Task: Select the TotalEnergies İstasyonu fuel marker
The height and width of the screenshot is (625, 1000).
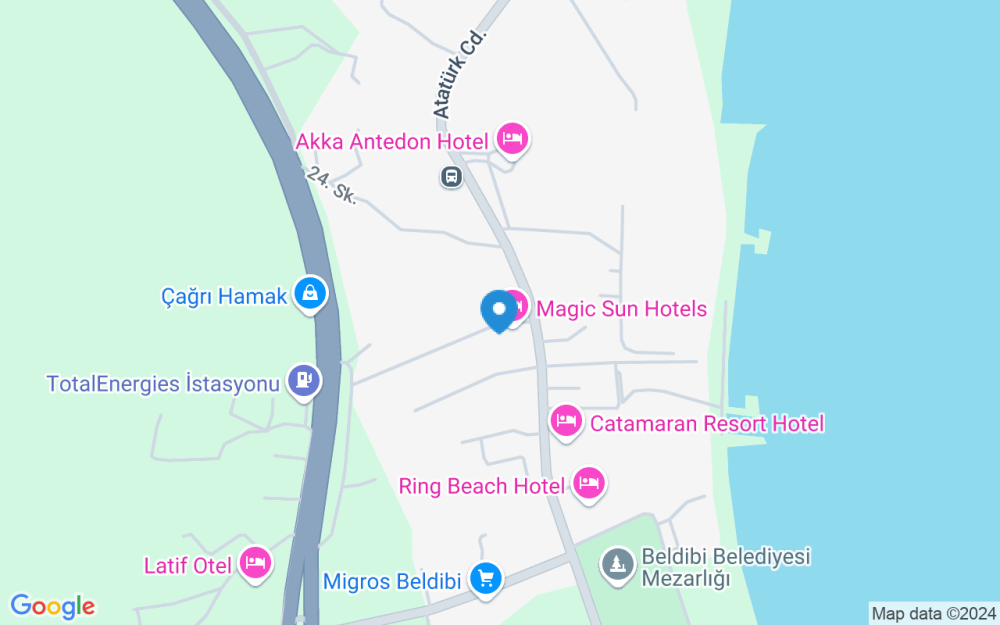Action: (x=303, y=380)
